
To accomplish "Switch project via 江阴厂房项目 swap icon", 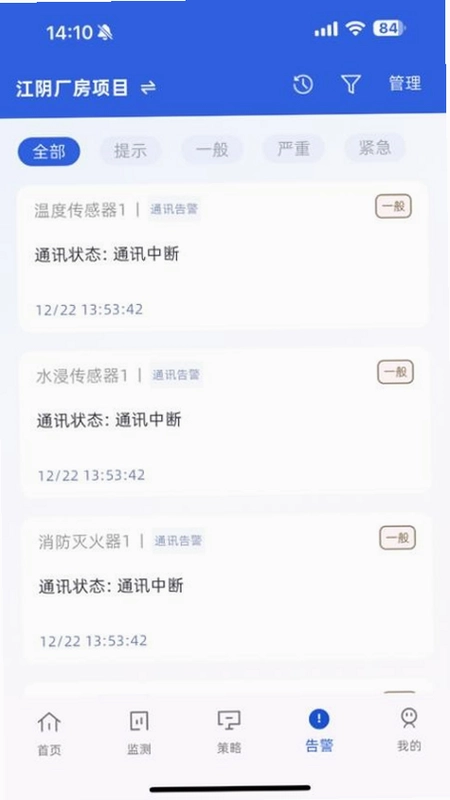I will (x=148, y=88).
